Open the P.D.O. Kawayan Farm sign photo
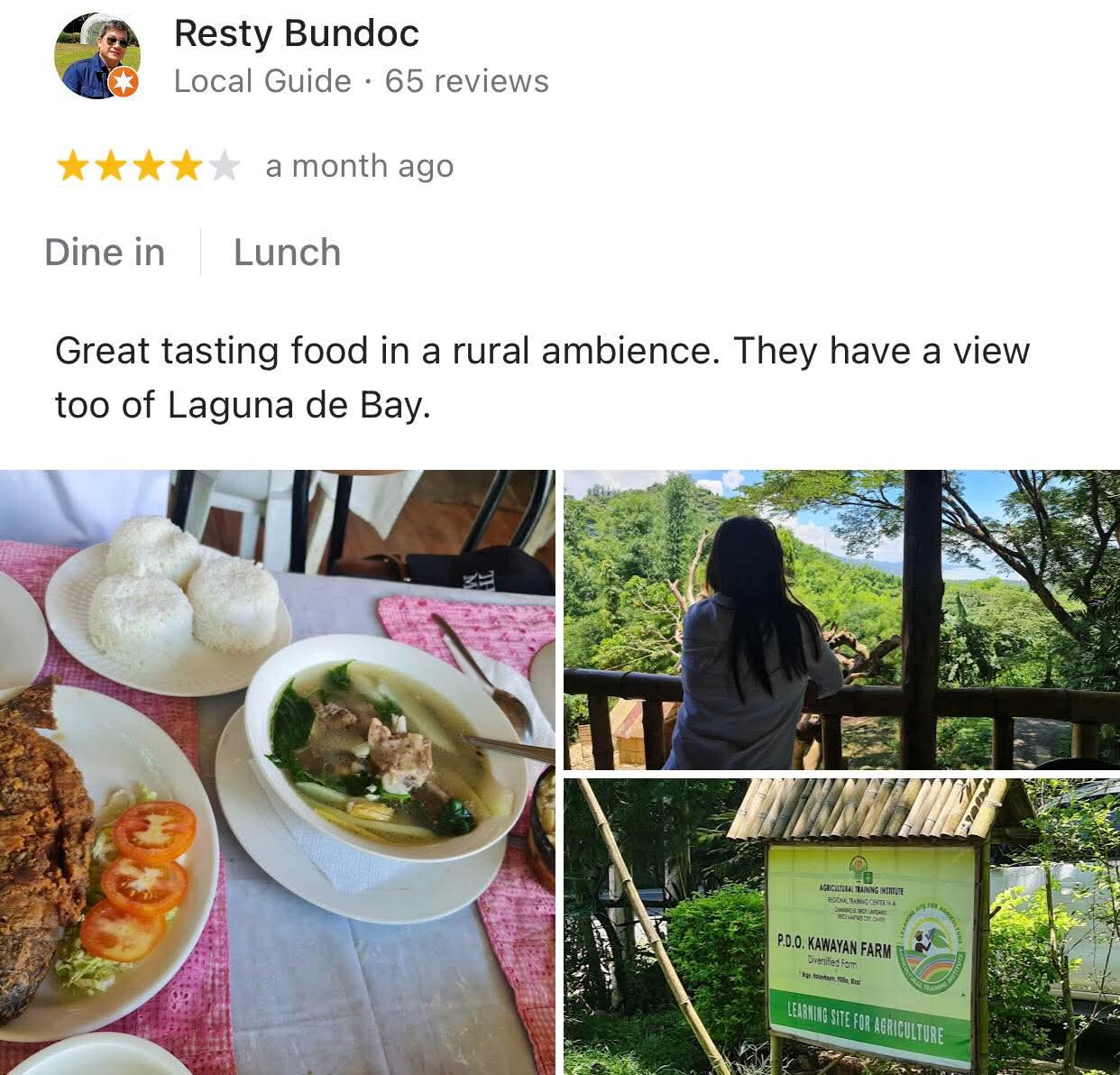 (x=840, y=926)
